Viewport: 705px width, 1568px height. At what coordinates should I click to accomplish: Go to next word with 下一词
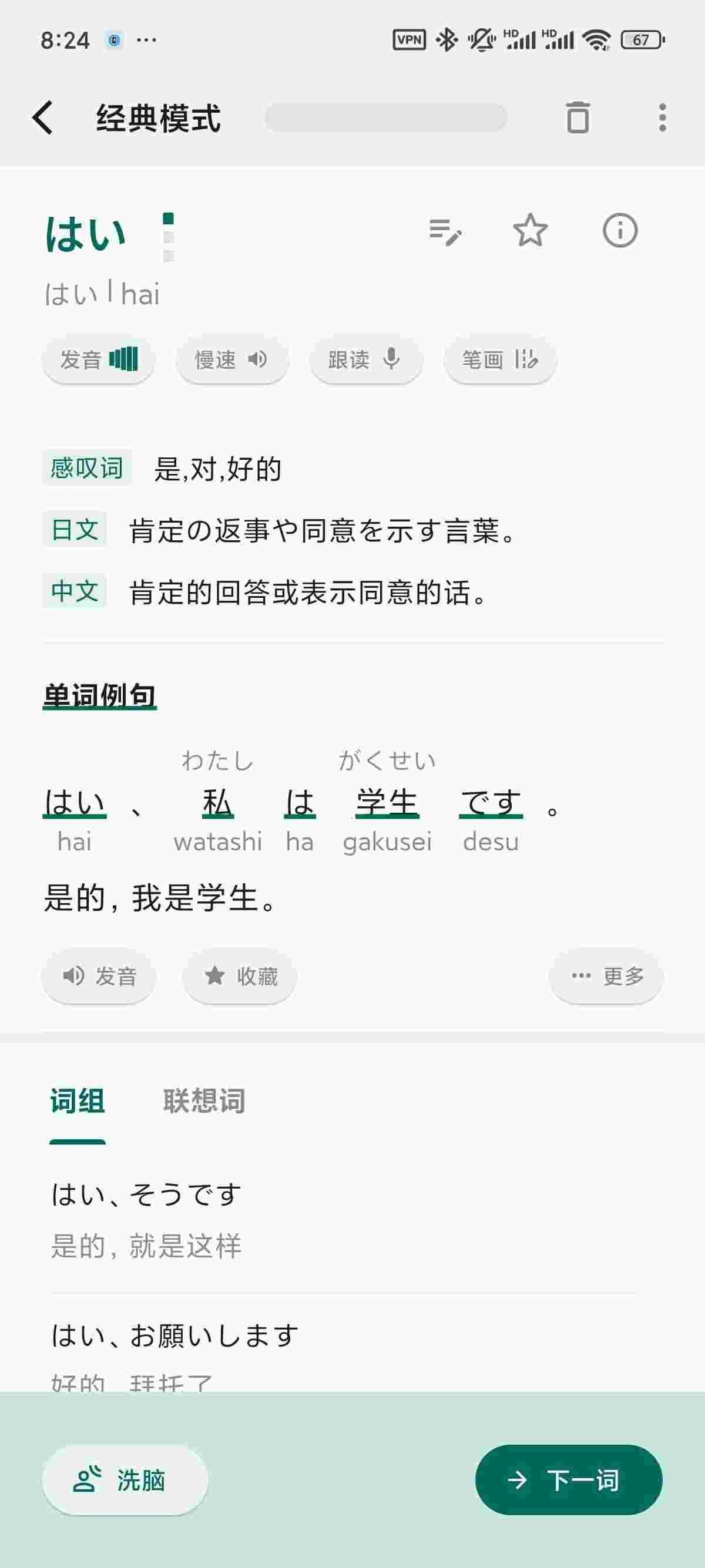[568, 1480]
